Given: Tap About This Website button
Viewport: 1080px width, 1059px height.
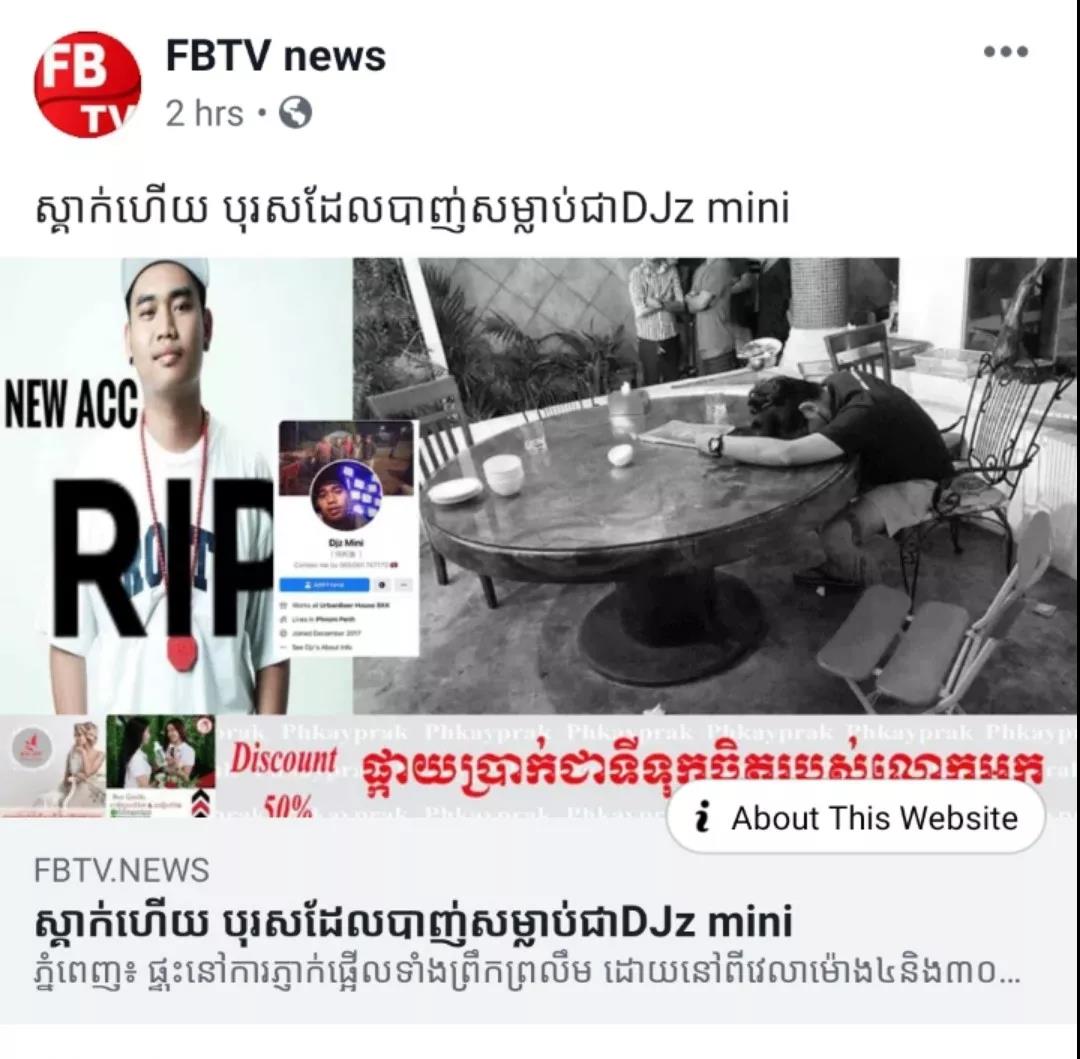Looking at the screenshot, I should click(855, 818).
